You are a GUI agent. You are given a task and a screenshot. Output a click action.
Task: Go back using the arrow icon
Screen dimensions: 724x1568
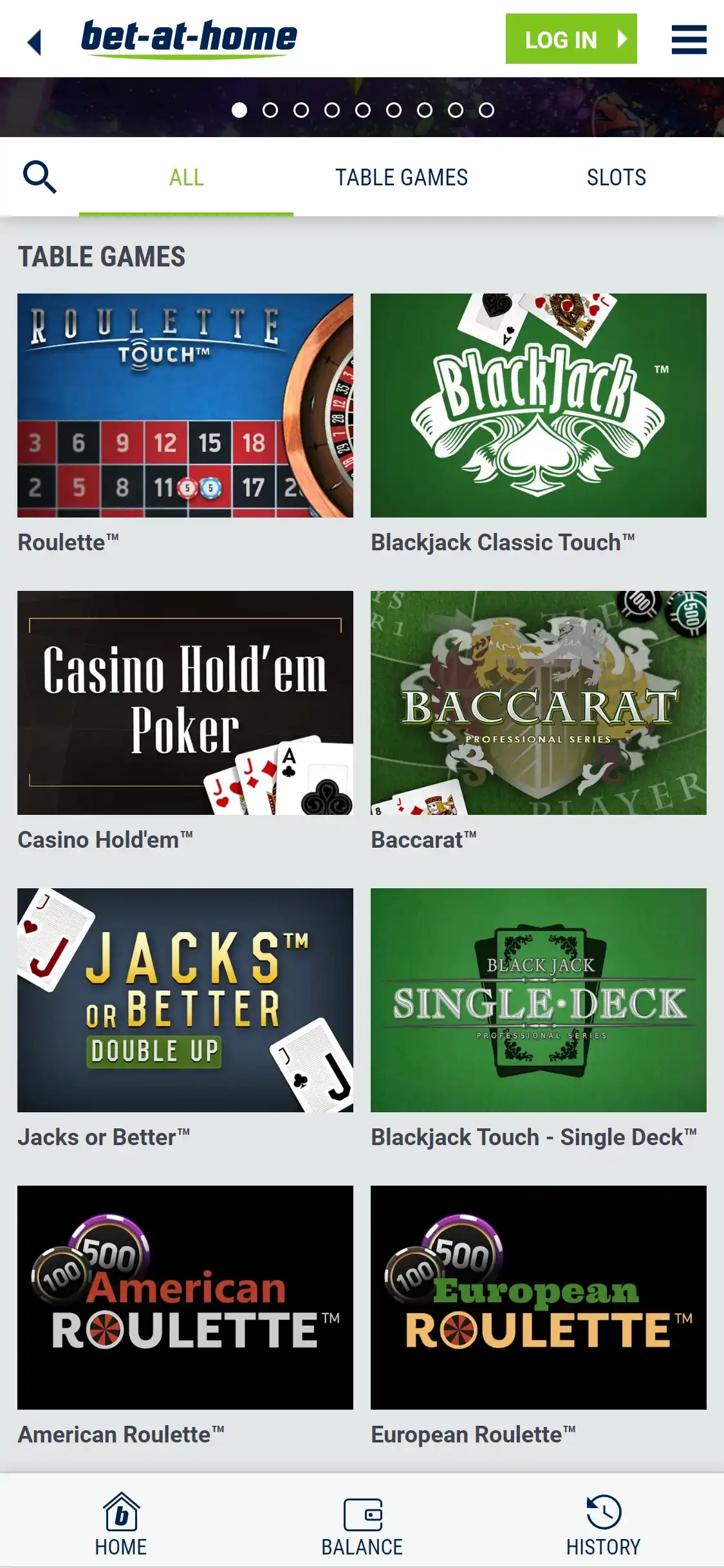coord(35,42)
